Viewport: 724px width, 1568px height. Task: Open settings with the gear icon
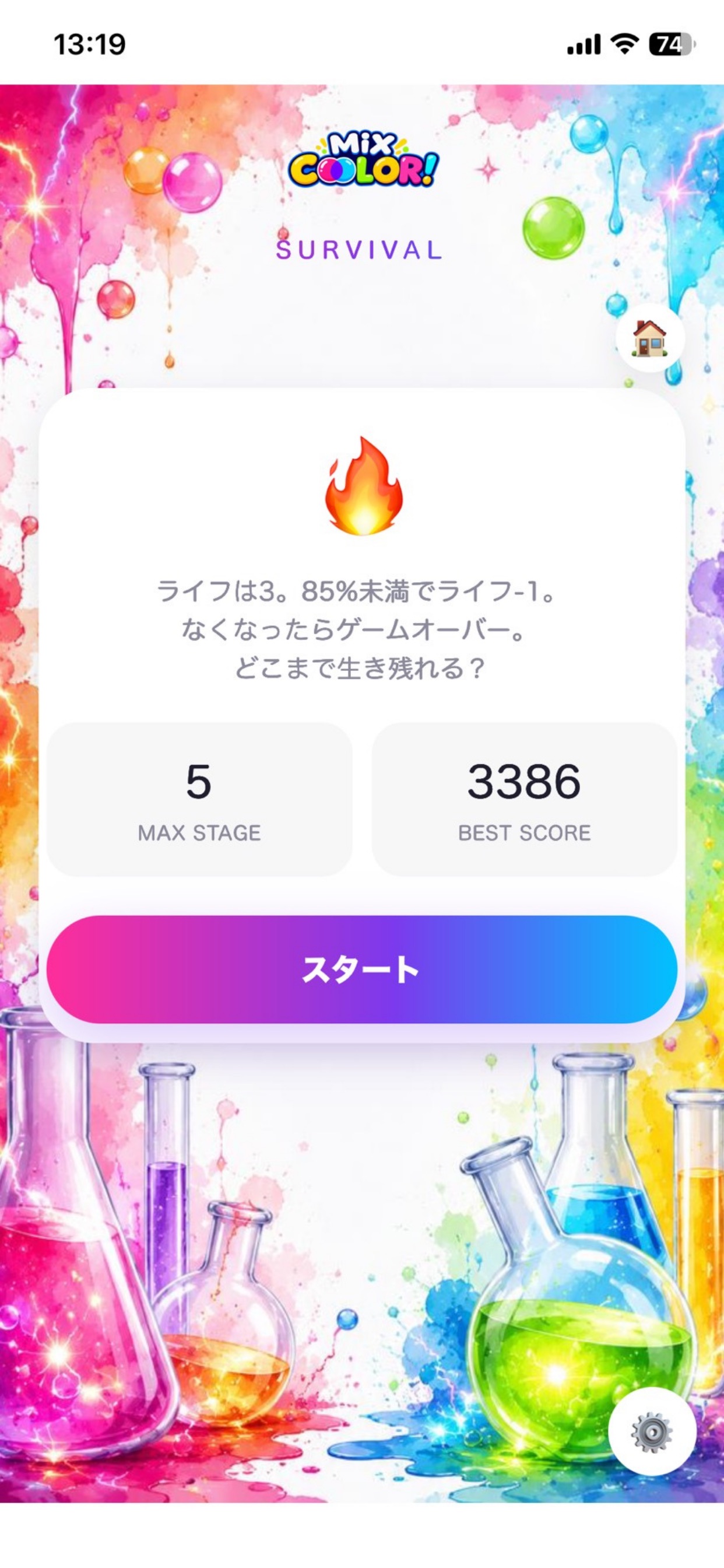pyautogui.click(x=652, y=1431)
